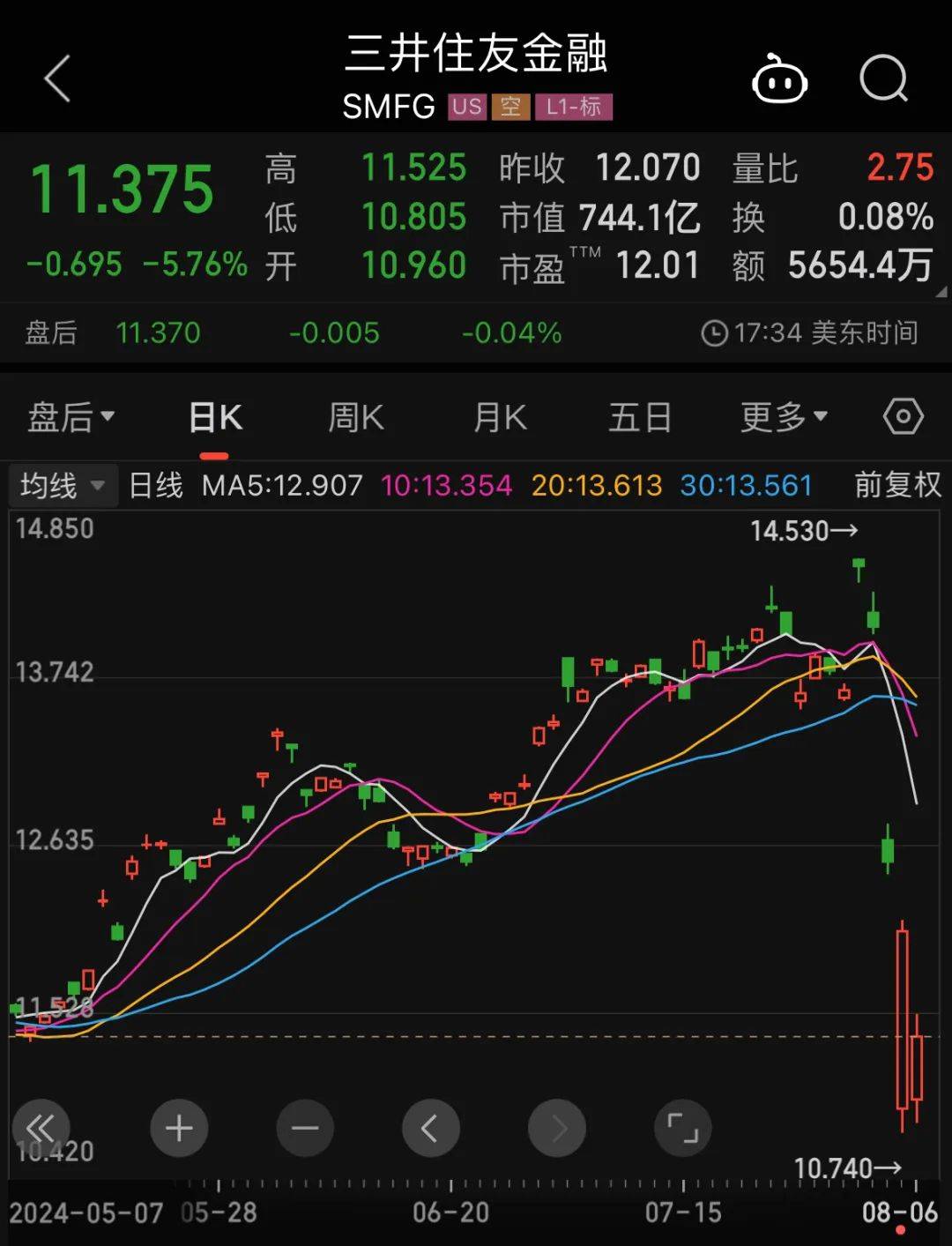Toggle 前复权 price adjustment mode
The image size is (952, 1246).
(896, 484)
